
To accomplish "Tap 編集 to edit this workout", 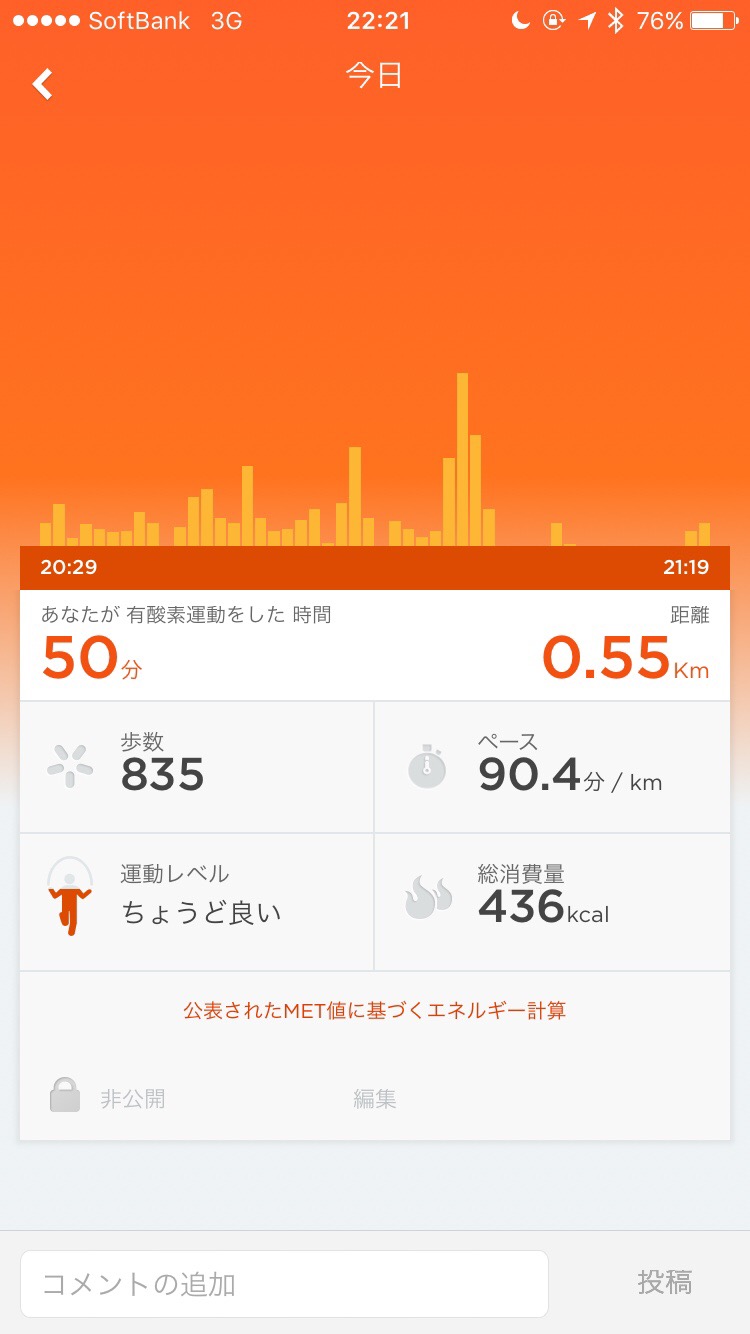I will pos(375,1099).
